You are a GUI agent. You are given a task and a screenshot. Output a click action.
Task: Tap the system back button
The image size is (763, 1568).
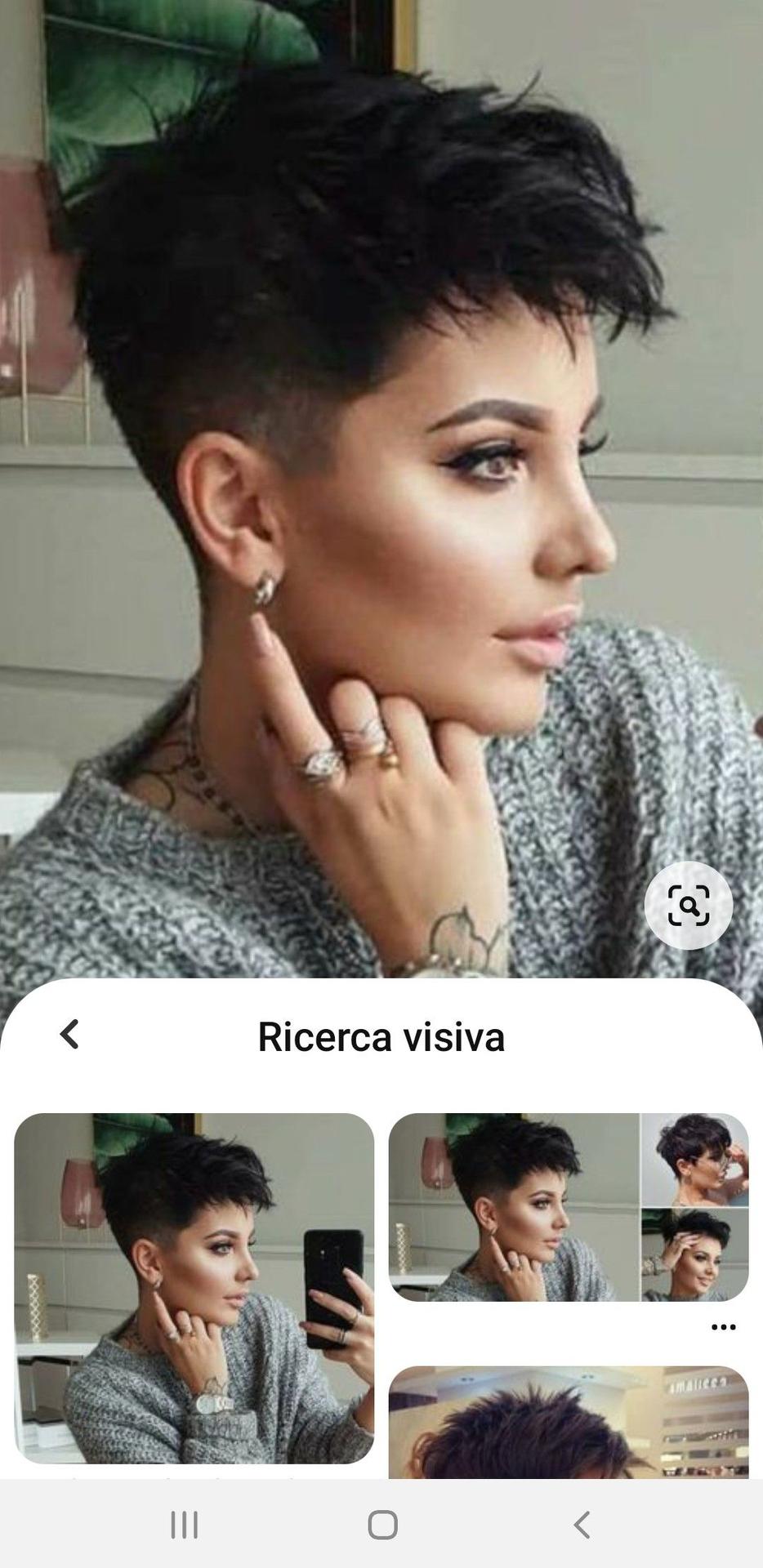click(581, 1525)
